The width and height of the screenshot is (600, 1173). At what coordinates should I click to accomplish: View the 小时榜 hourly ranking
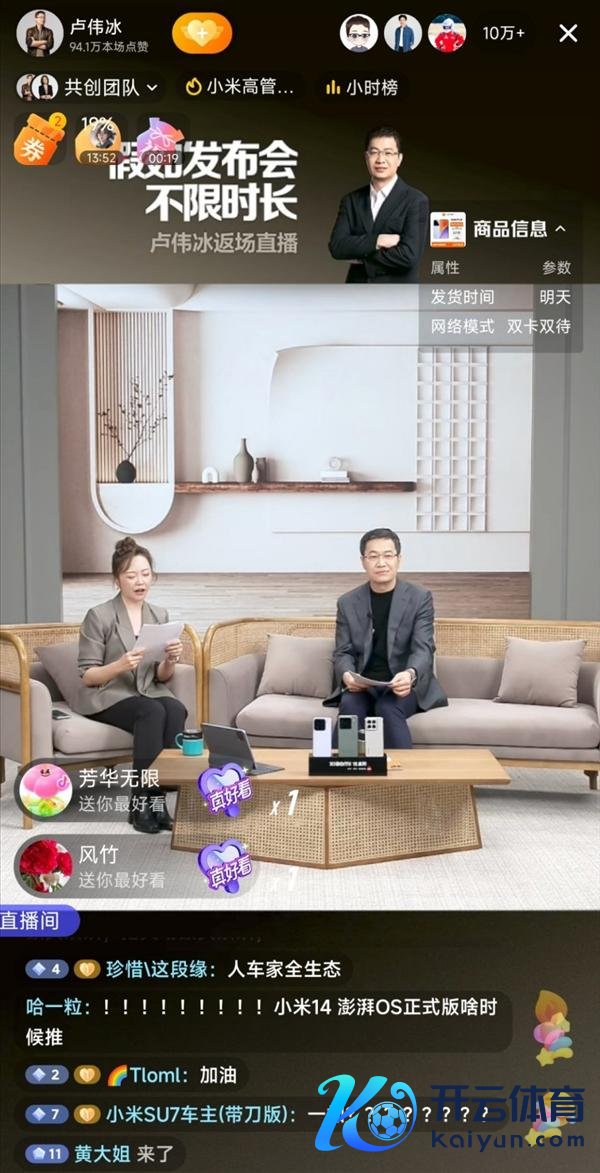[361, 87]
